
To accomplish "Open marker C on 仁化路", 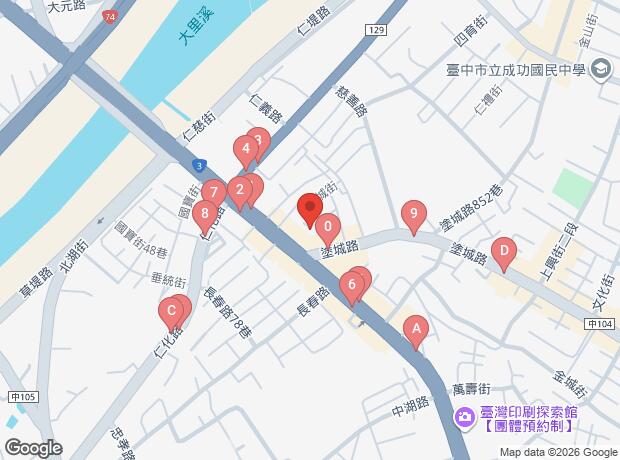I will (172, 311).
